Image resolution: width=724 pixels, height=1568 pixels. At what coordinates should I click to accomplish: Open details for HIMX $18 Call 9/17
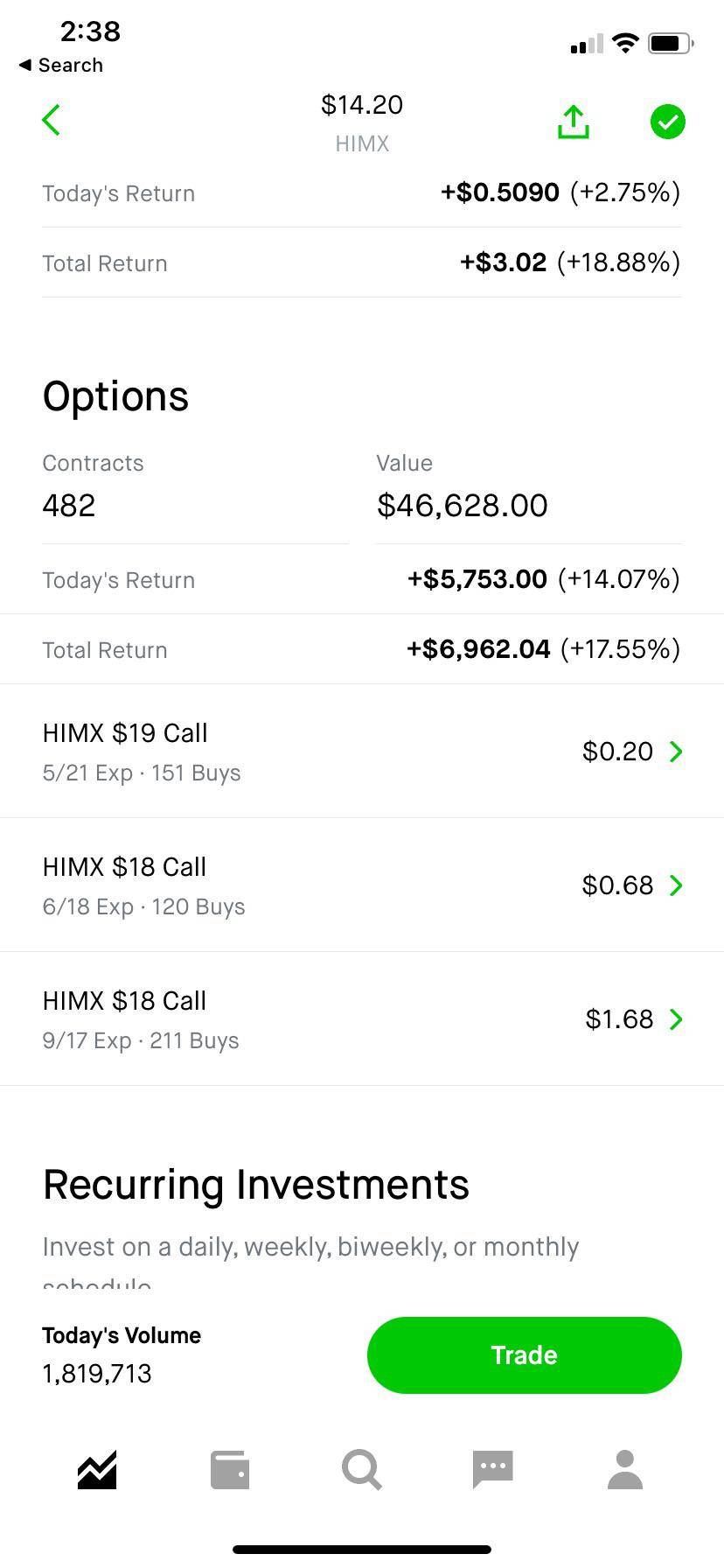coord(362,1018)
